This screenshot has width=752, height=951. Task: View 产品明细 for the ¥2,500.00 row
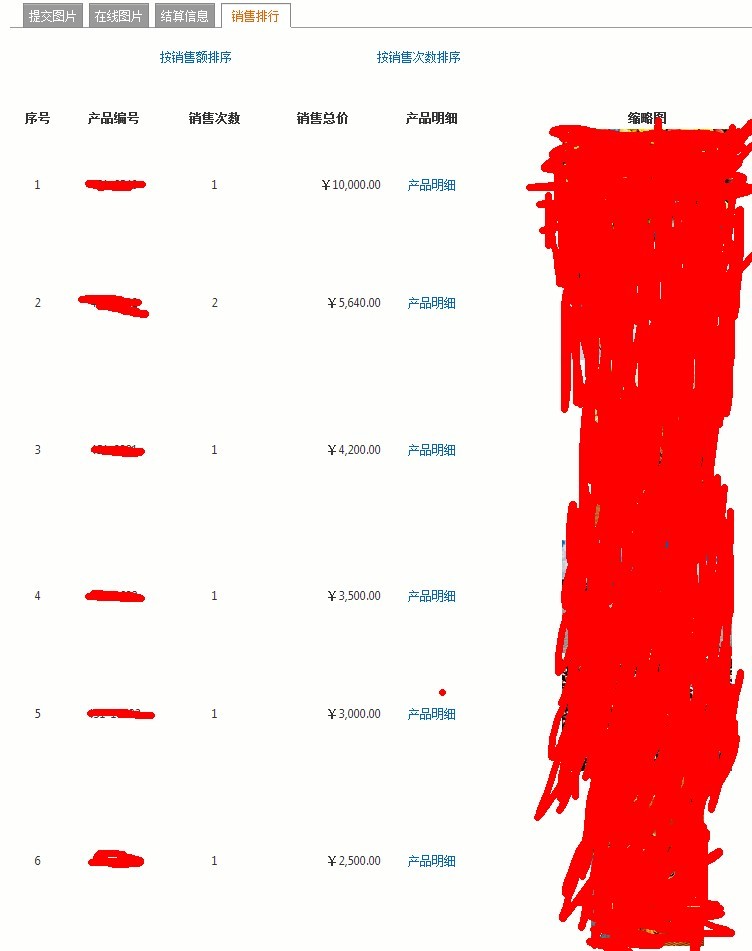pyautogui.click(x=431, y=861)
